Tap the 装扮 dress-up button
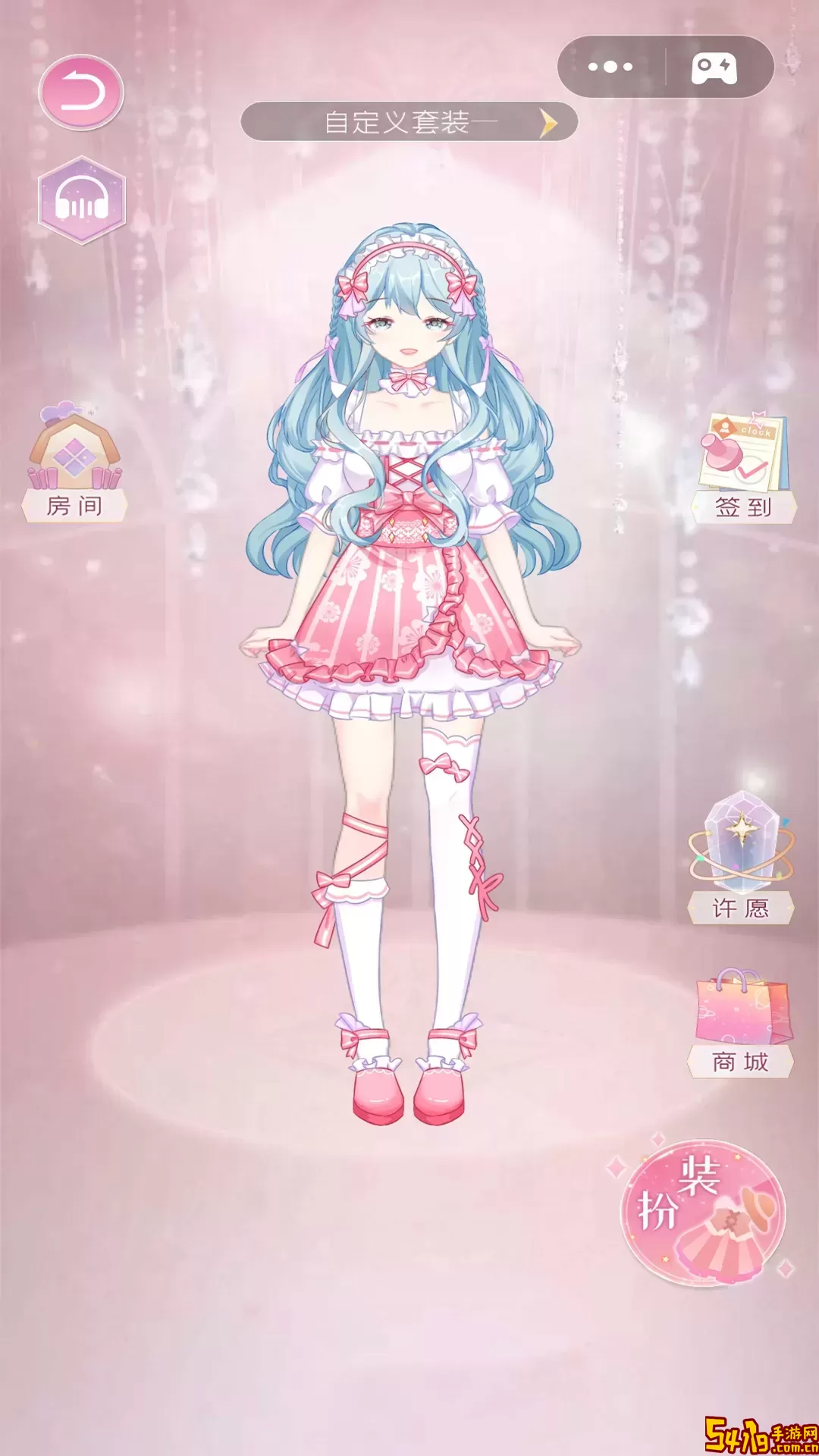 702,1213
